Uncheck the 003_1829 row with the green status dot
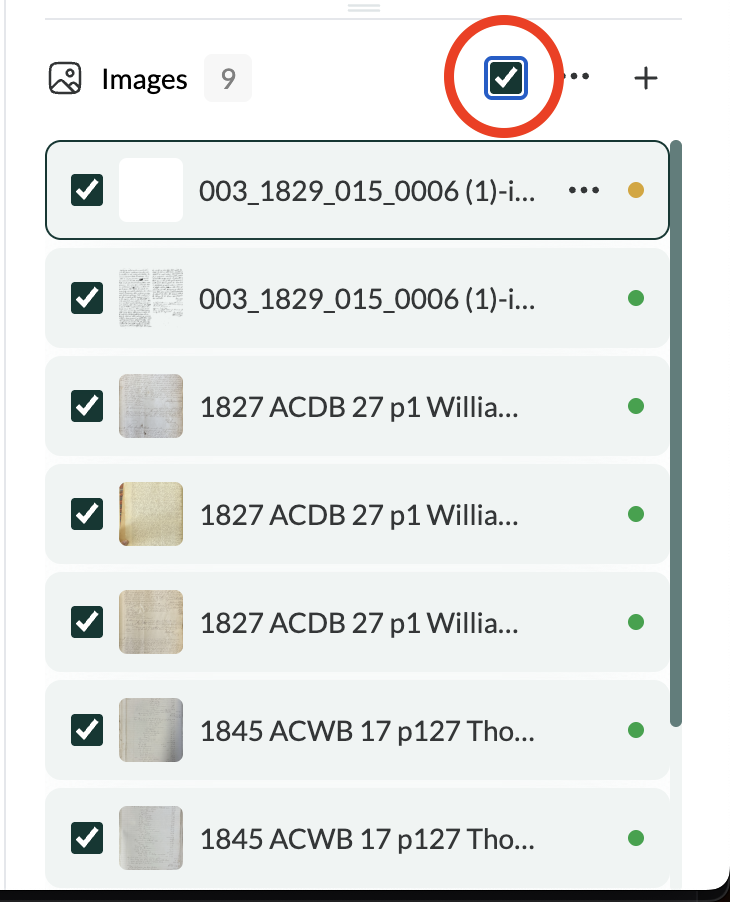 88,298
